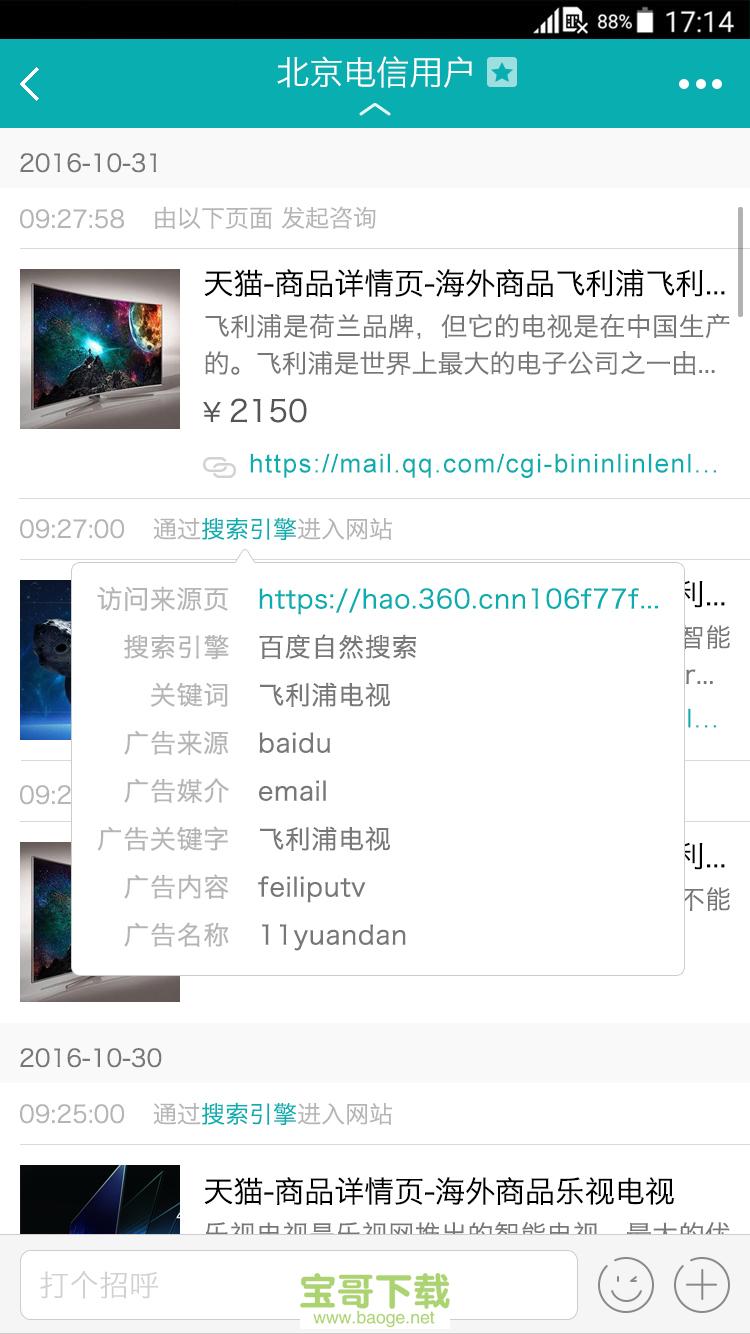The width and height of the screenshot is (750, 1334).
Task: Click the 飞利浦 TV product thumbnail
Action: tap(99, 349)
